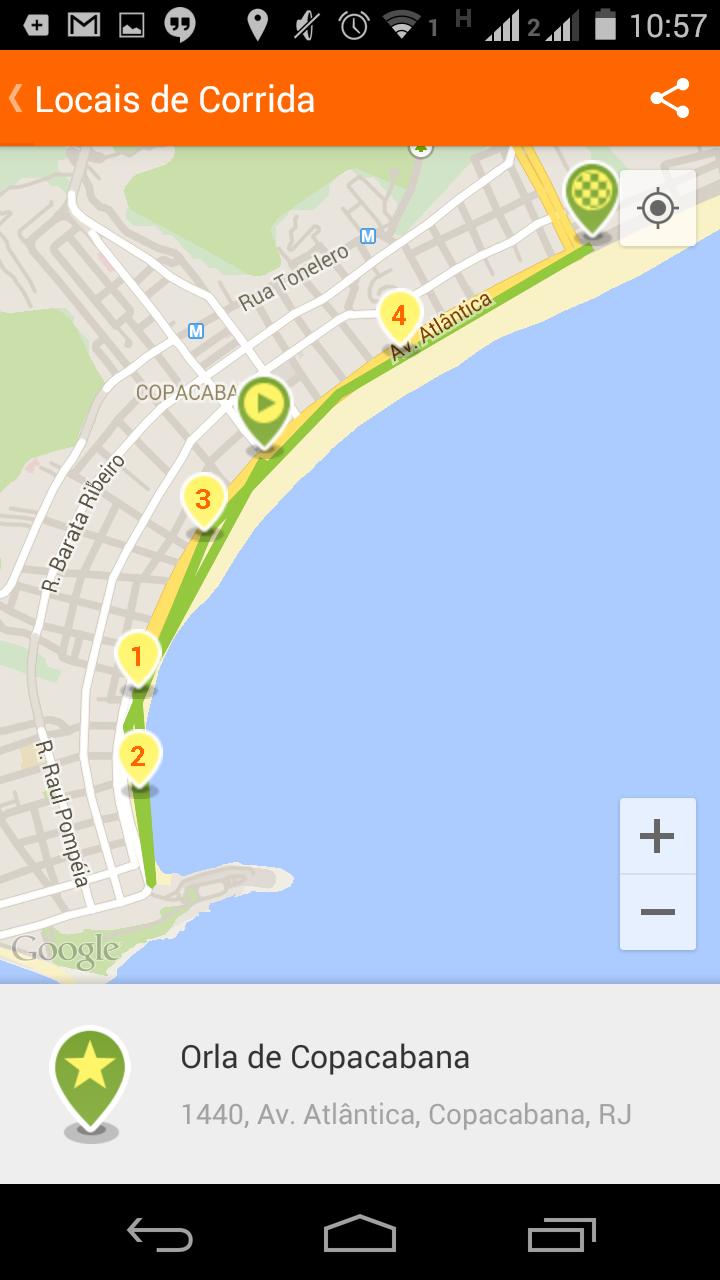Image resolution: width=720 pixels, height=1280 pixels.
Task: Zoom out on the map
Action: coord(657,912)
